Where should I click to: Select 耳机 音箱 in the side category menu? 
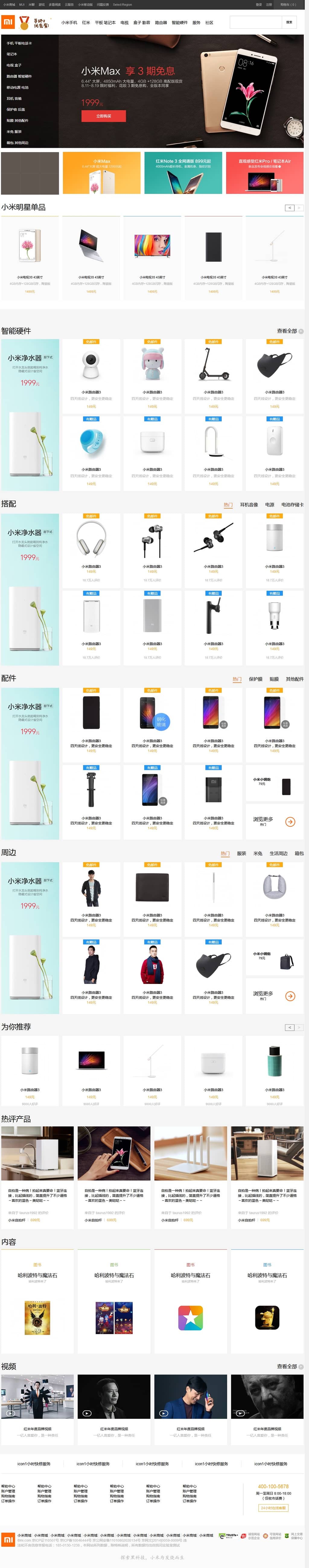14,98
